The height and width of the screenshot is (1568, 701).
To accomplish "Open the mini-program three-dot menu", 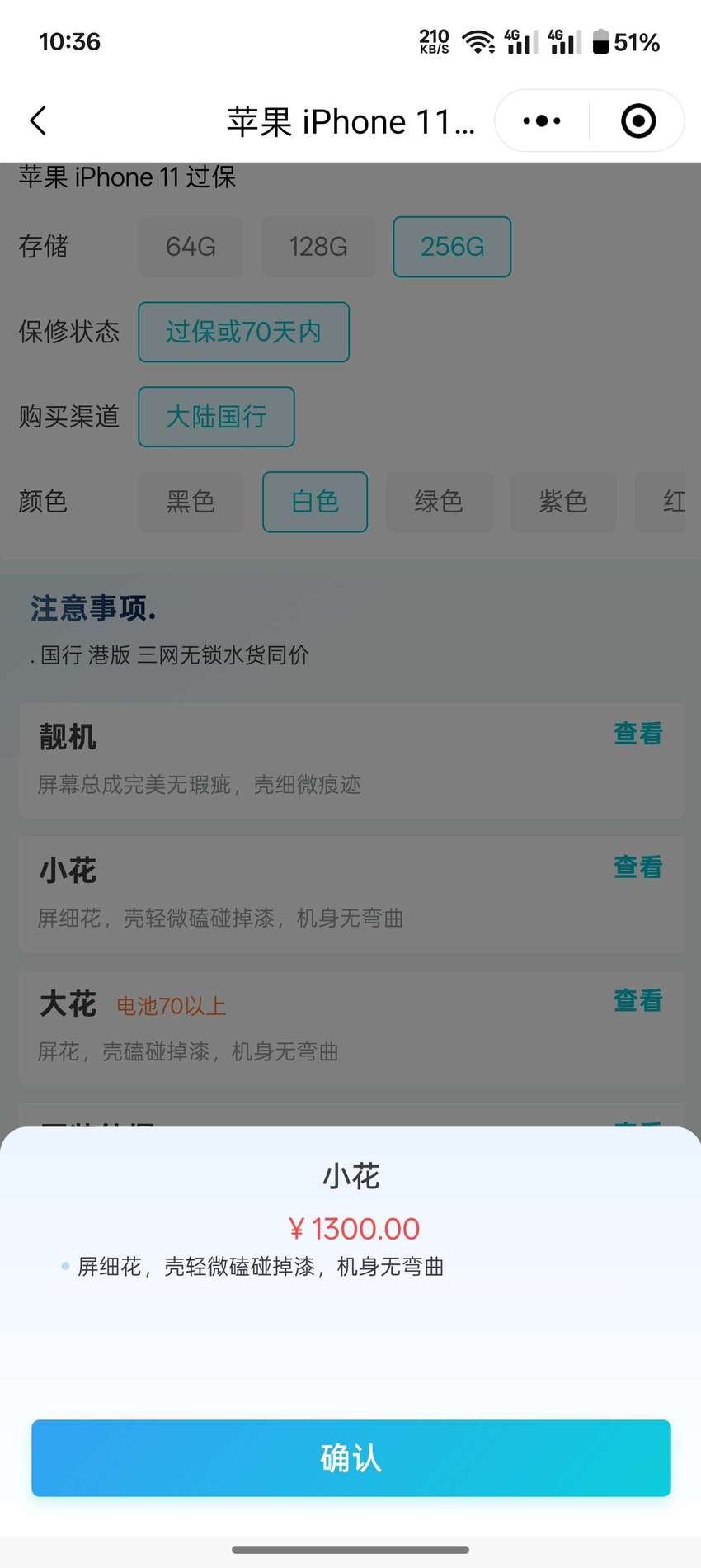I will [x=542, y=120].
